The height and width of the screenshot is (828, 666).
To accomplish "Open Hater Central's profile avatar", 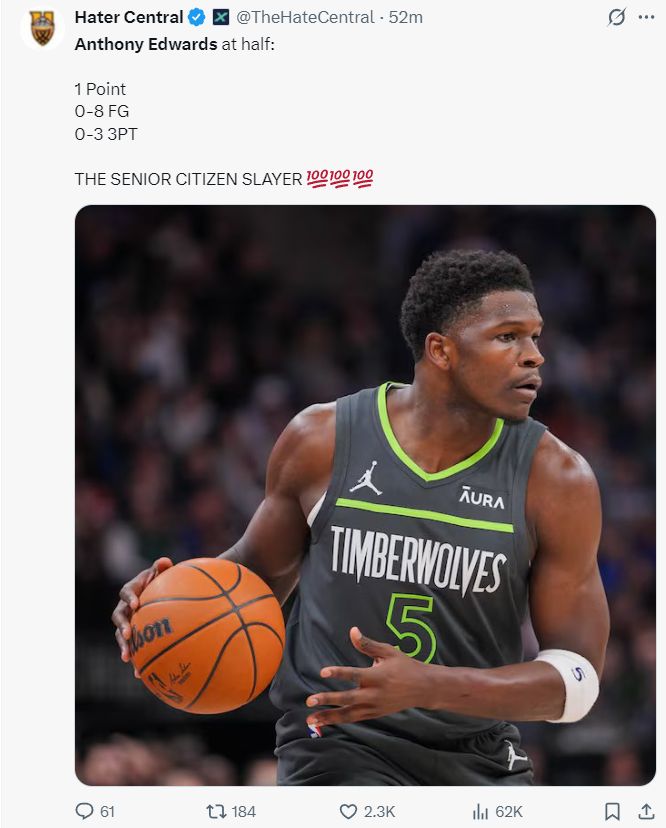I will point(42,27).
